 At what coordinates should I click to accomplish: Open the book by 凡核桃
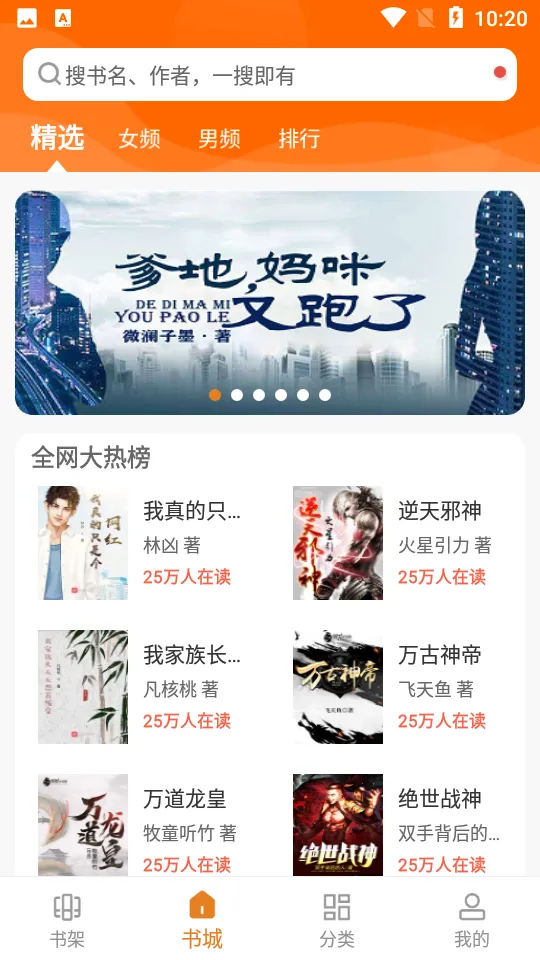[x=142, y=687]
